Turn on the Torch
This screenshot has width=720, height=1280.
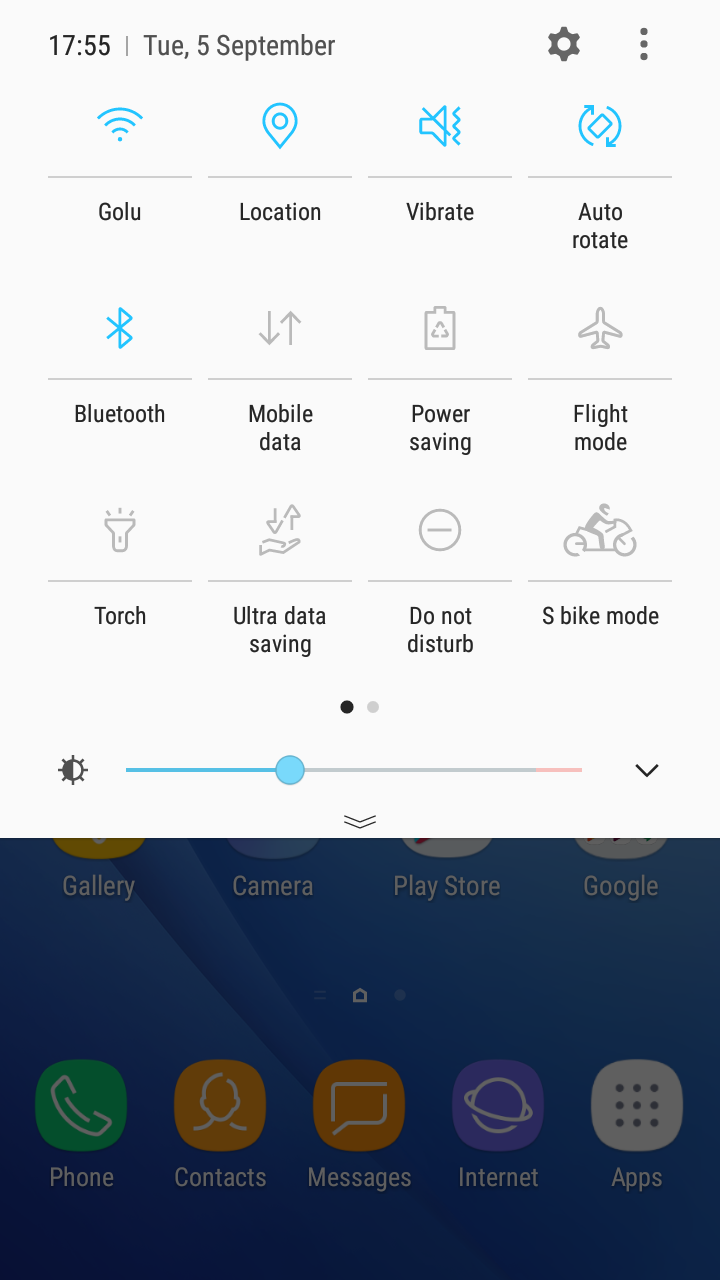pyautogui.click(x=120, y=530)
